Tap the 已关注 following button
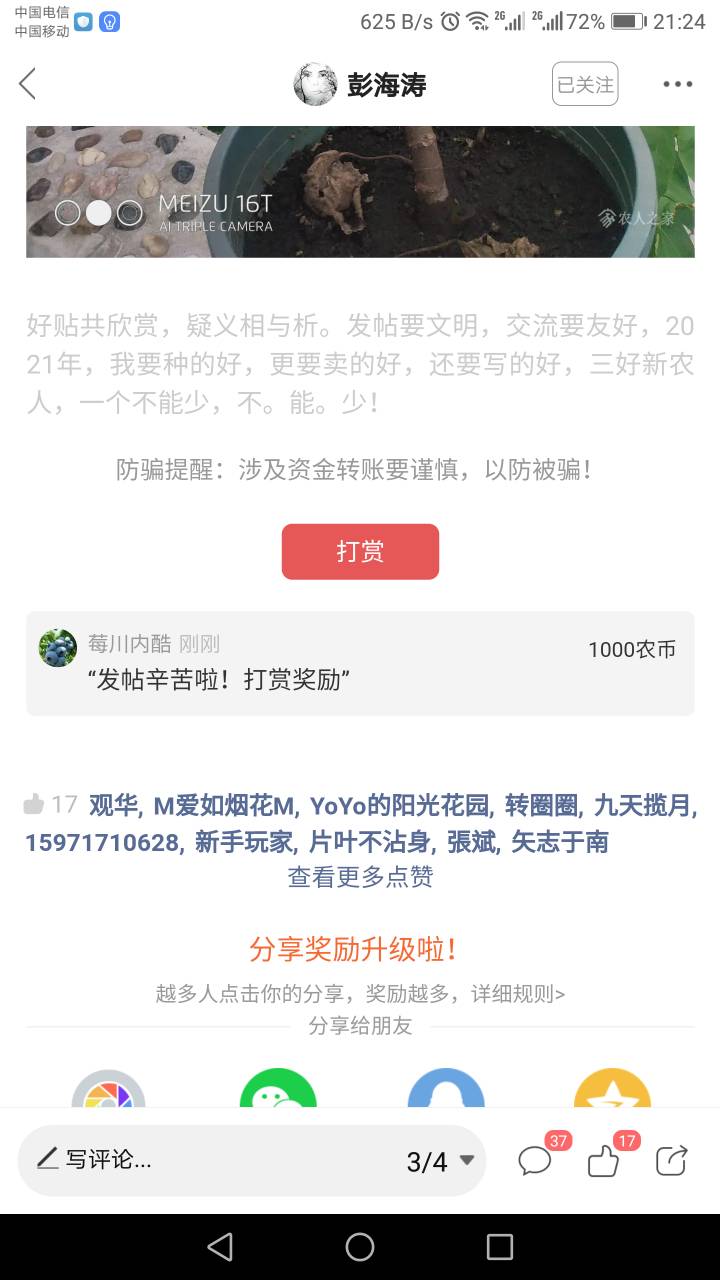This screenshot has height=1280, width=720. (x=585, y=84)
